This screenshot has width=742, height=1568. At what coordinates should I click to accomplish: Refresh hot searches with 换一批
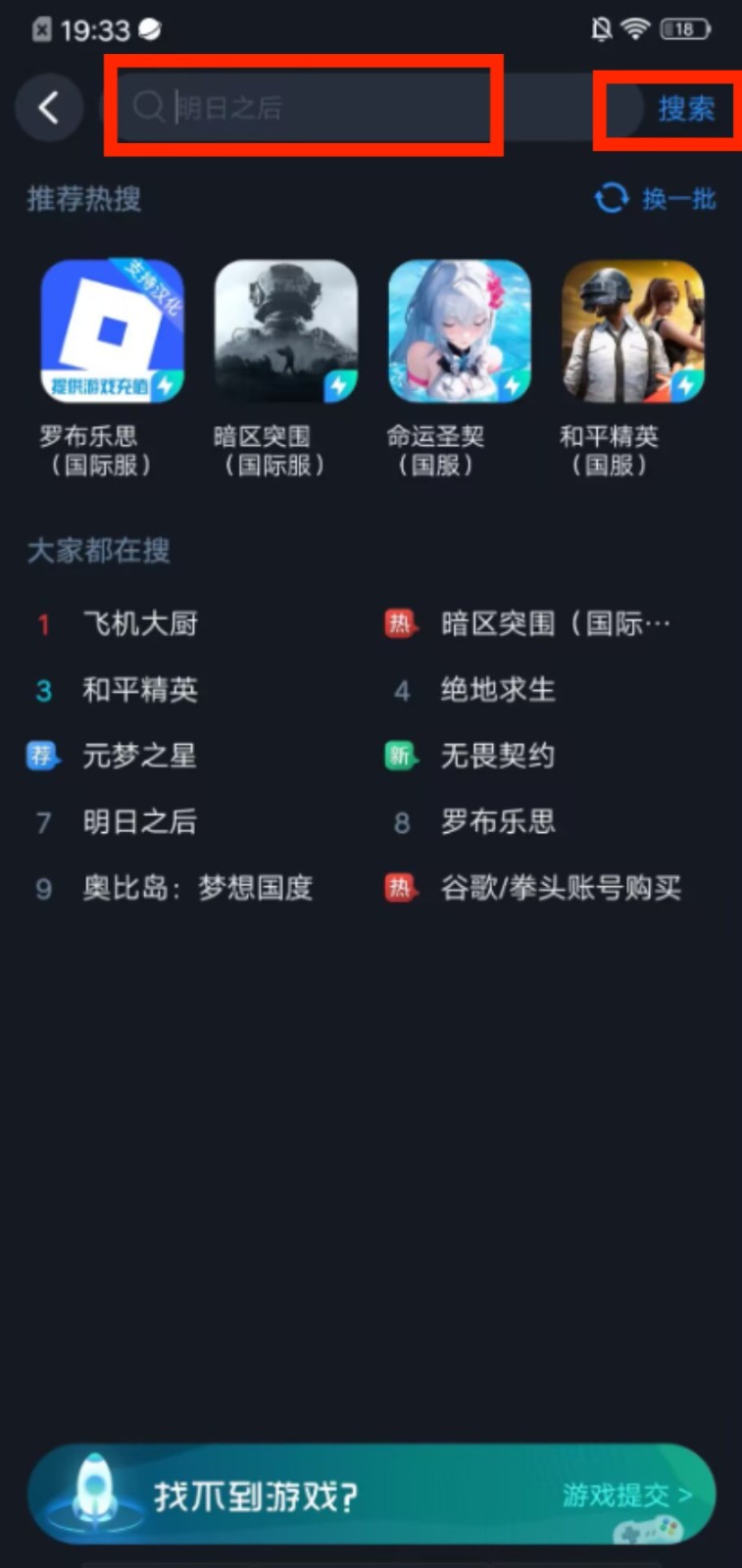tap(656, 199)
